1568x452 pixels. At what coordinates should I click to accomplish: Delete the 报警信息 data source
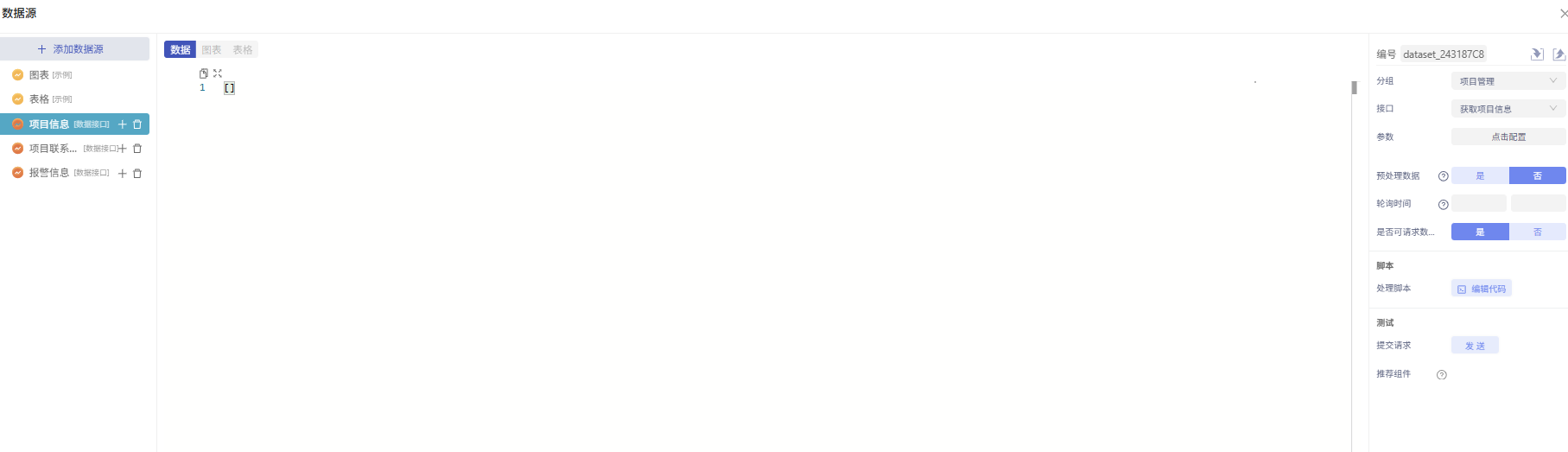click(137, 174)
